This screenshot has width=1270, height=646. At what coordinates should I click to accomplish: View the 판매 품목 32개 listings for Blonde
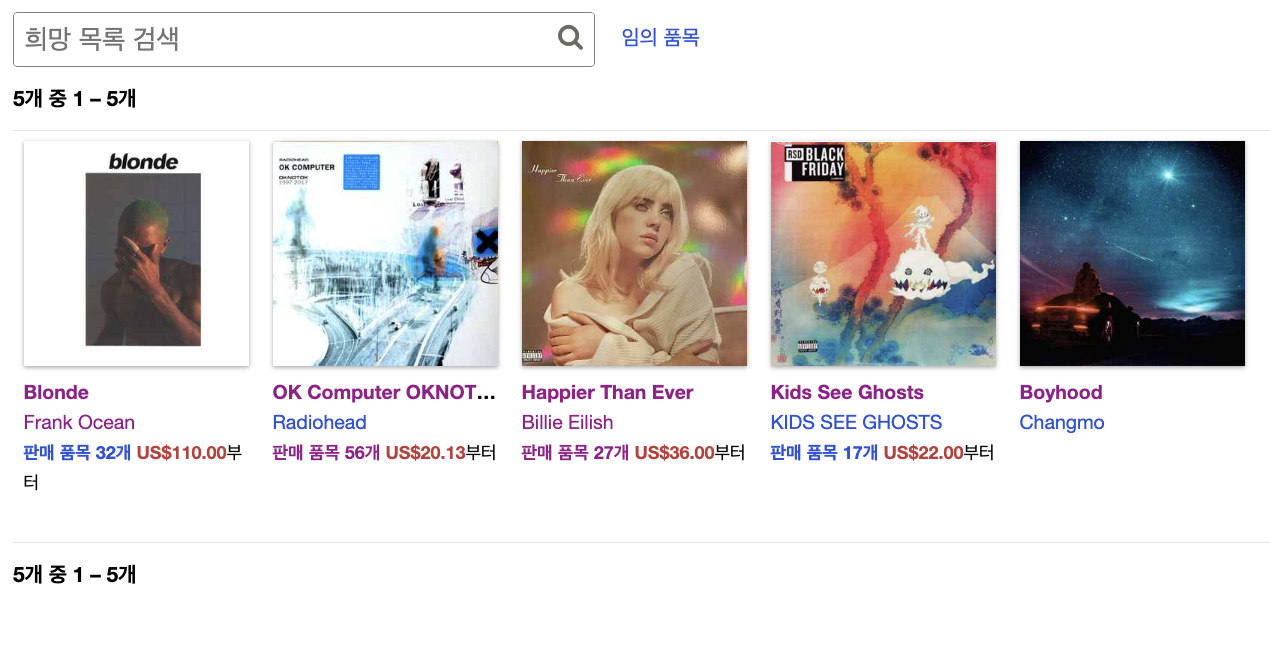click(77, 452)
